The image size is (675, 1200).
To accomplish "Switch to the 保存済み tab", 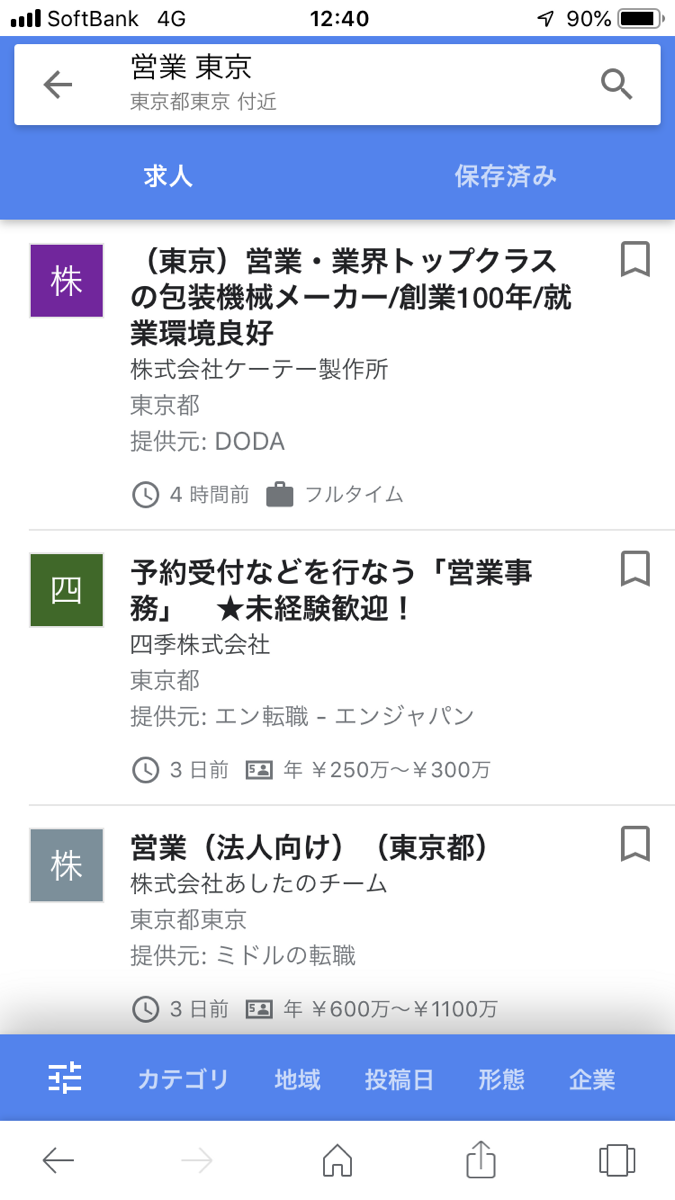I will 505,177.
